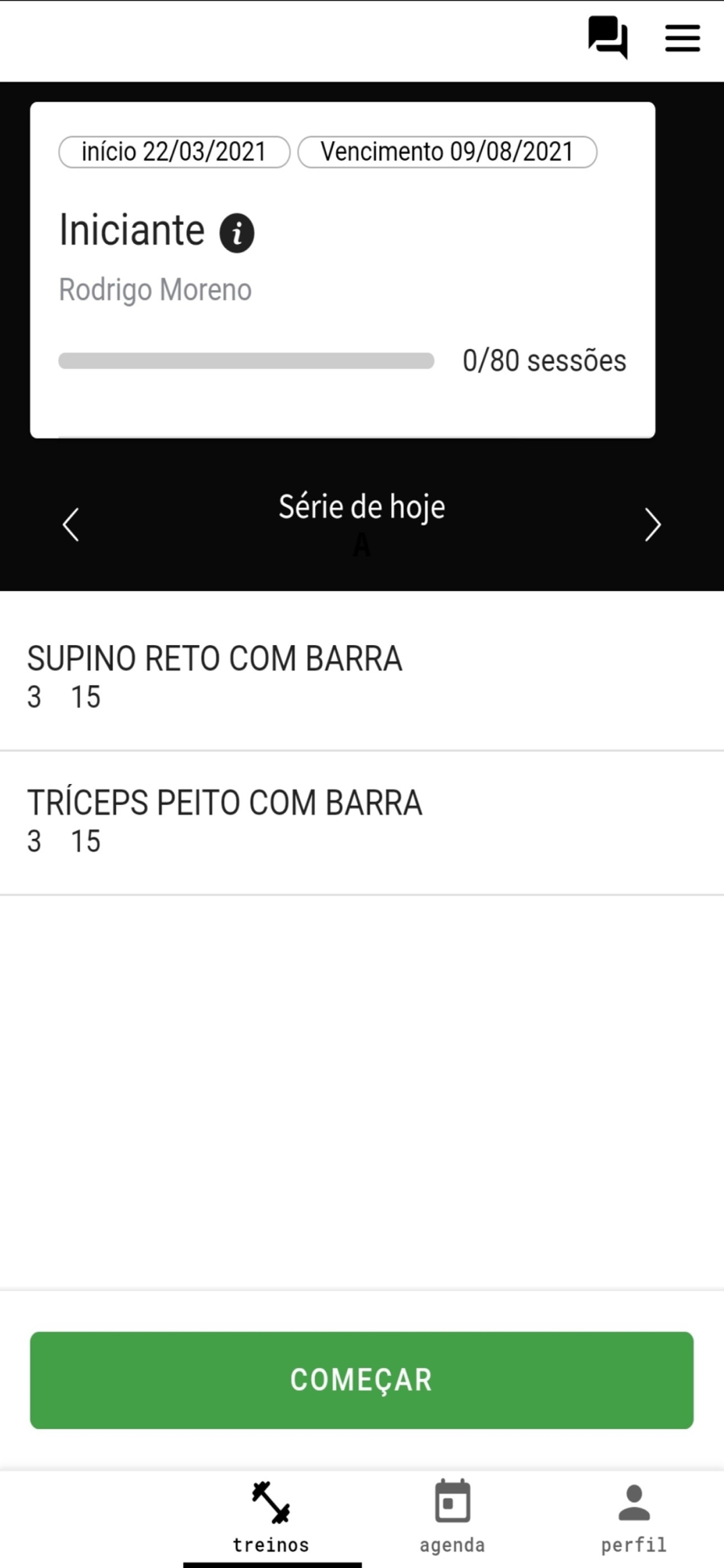The image size is (724, 1568).
Task: Open the hamburger menu
Action: pos(682,38)
